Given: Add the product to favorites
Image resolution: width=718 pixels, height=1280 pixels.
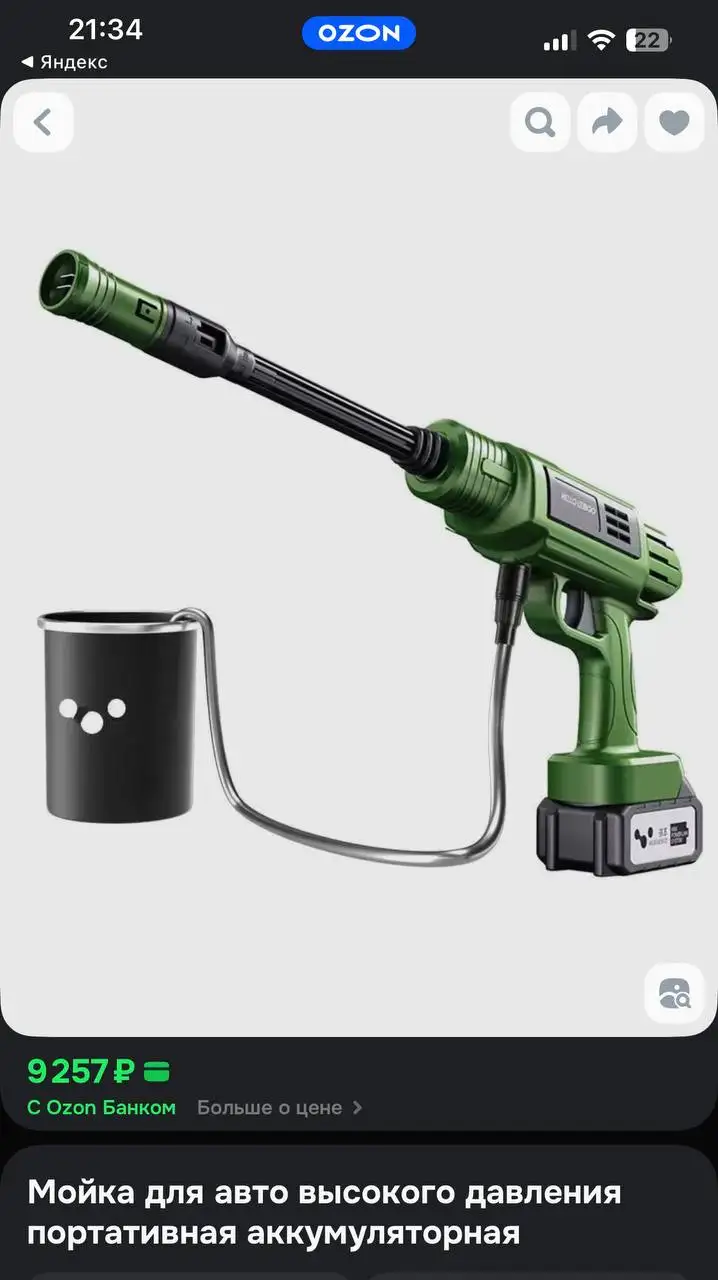Looking at the screenshot, I should click(x=675, y=123).
